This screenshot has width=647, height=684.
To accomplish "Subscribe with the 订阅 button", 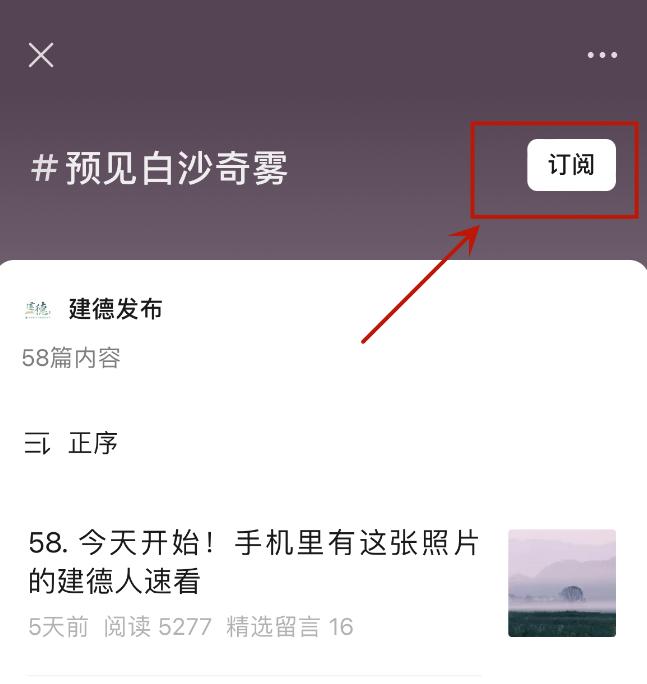I will click(571, 165).
